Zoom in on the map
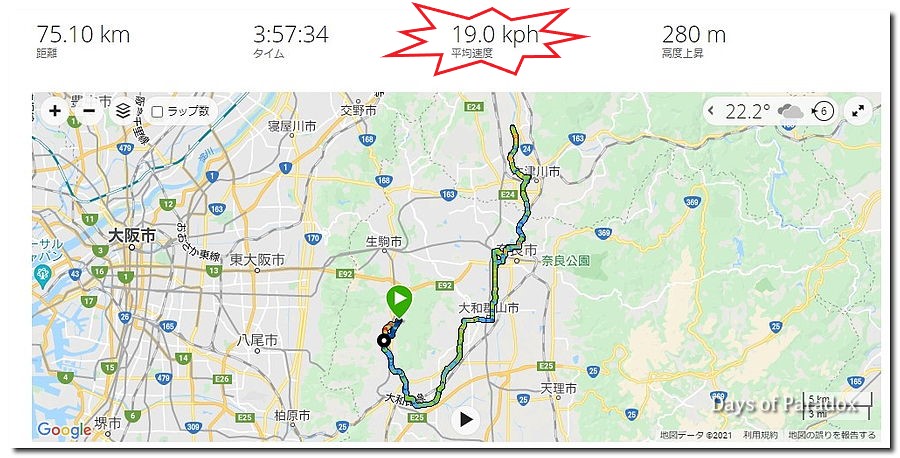The width and height of the screenshot is (900, 458). click(54, 112)
